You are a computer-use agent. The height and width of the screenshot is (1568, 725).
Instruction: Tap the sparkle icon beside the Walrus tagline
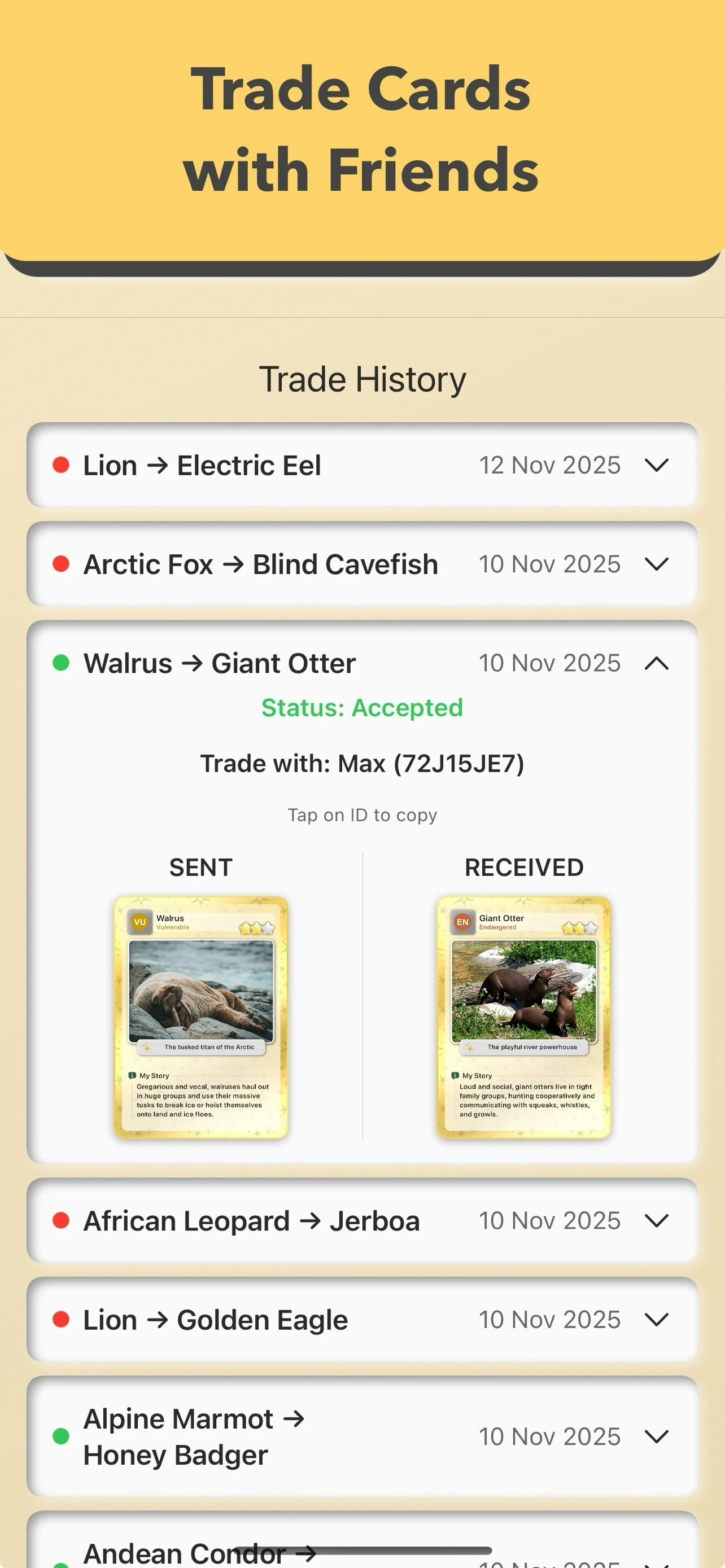pyautogui.click(x=146, y=1048)
